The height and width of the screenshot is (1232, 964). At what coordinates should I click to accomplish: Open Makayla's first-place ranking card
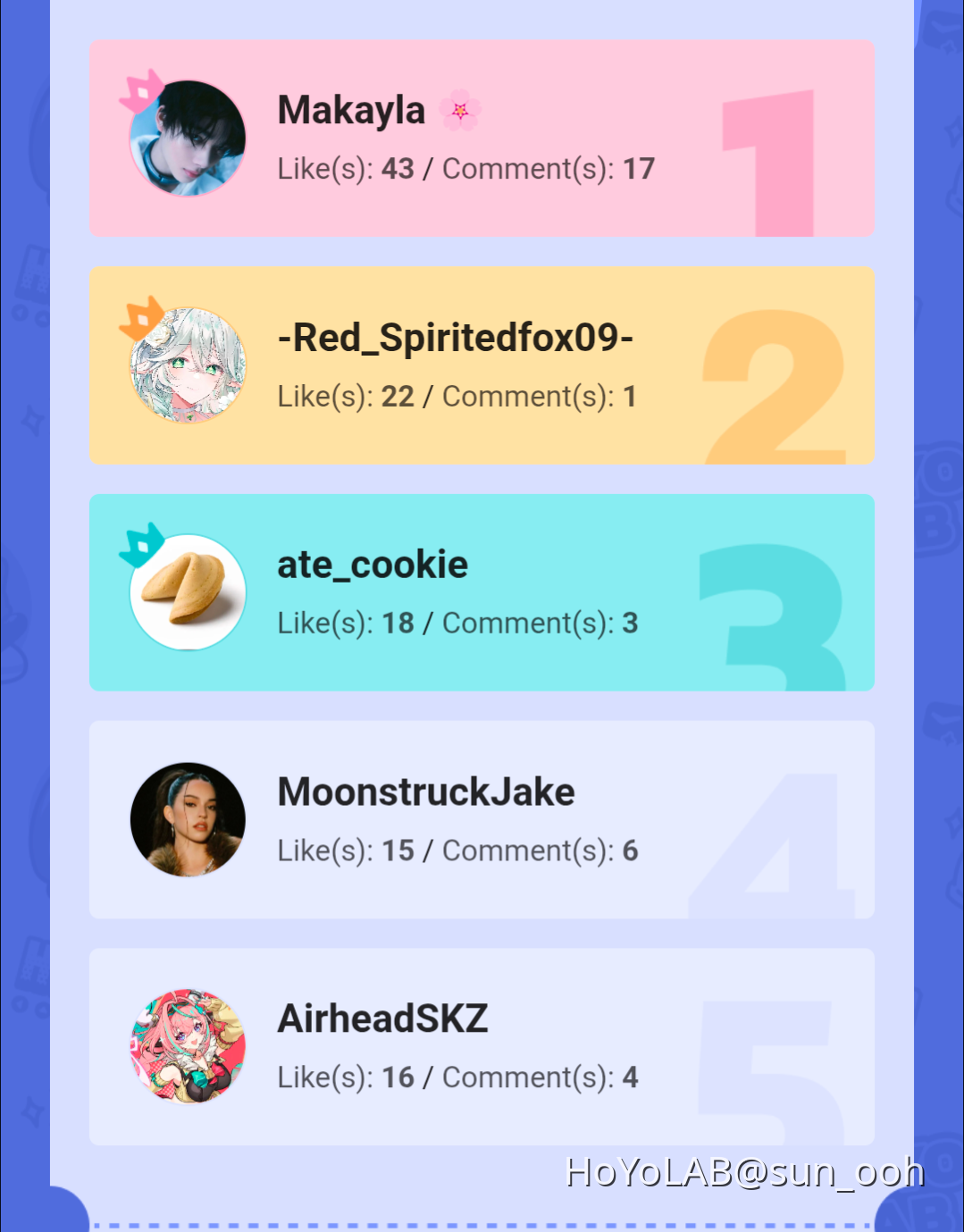(482, 138)
